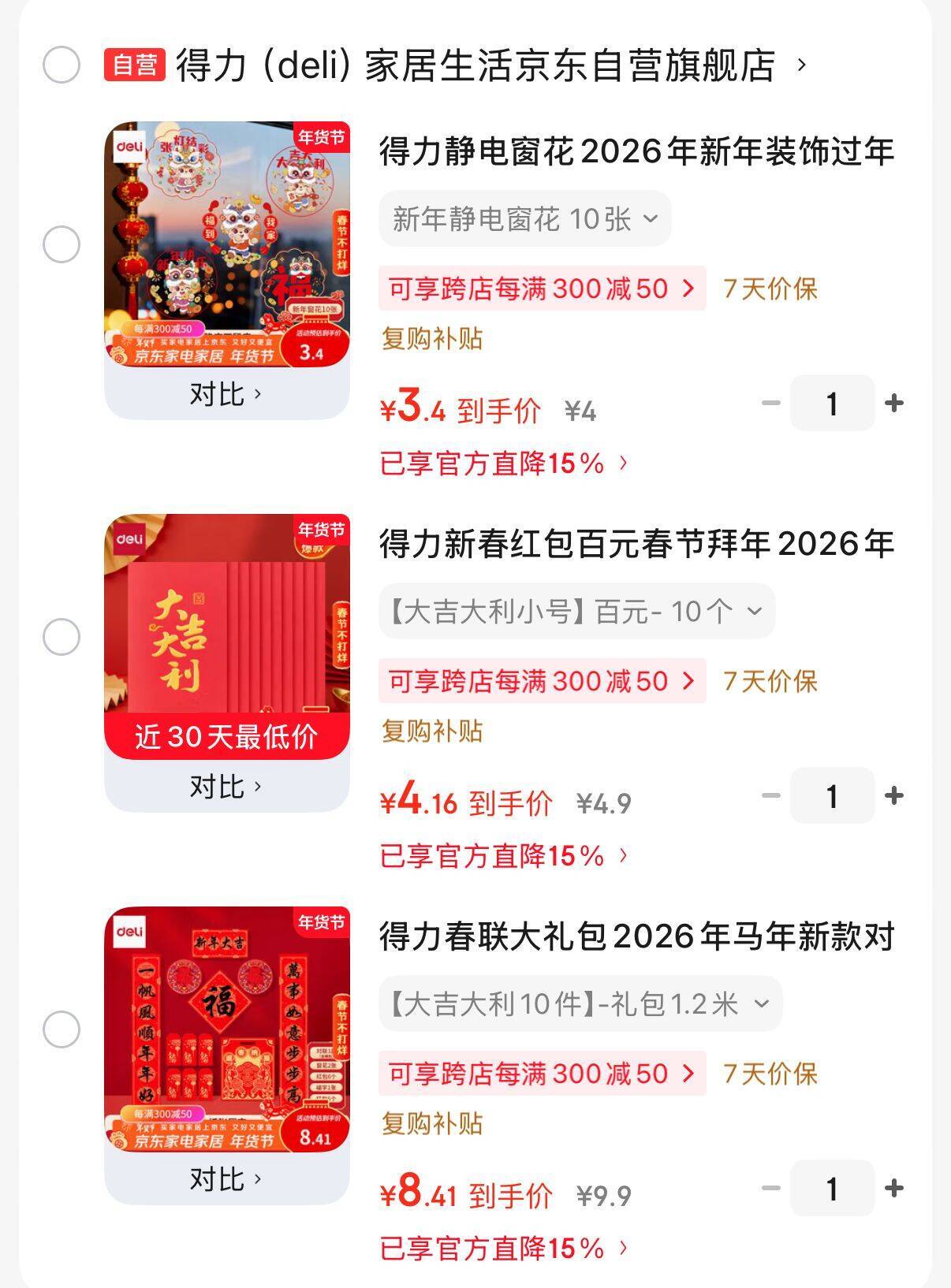Select the 得力静电窗花 item checkbox
The height and width of the screenshot is (1288, 951).
point(62,244)
